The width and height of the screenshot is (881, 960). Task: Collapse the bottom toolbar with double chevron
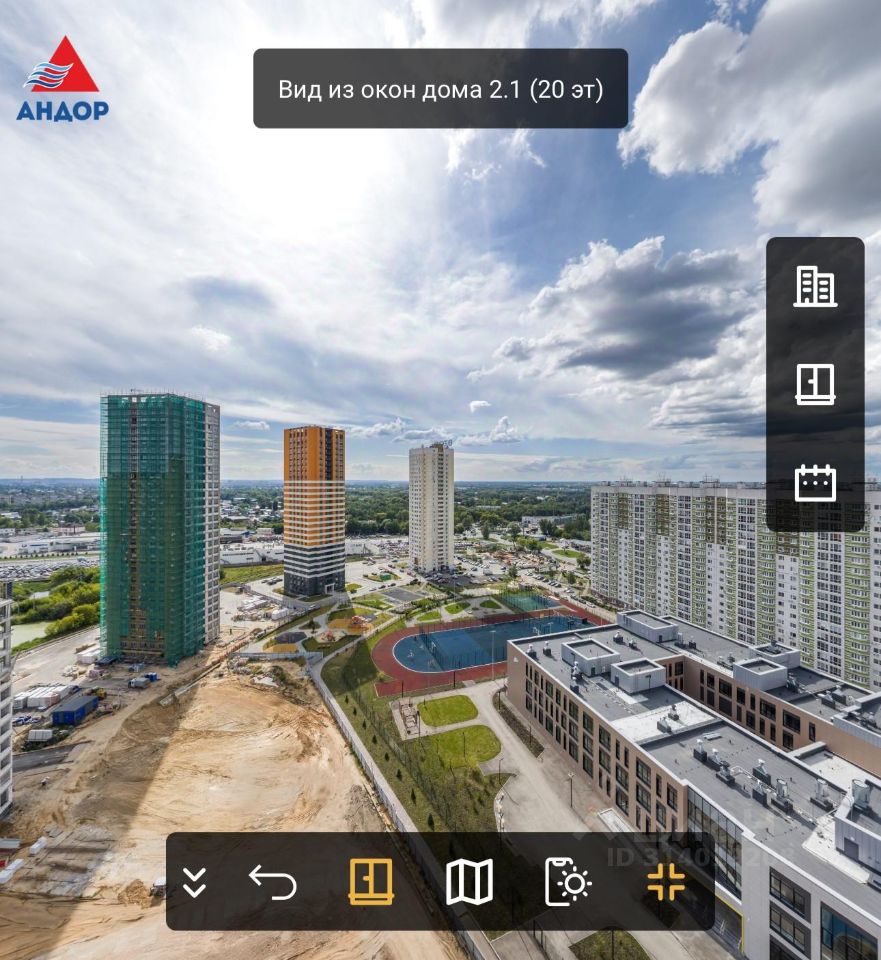click(x=194, y=882)
